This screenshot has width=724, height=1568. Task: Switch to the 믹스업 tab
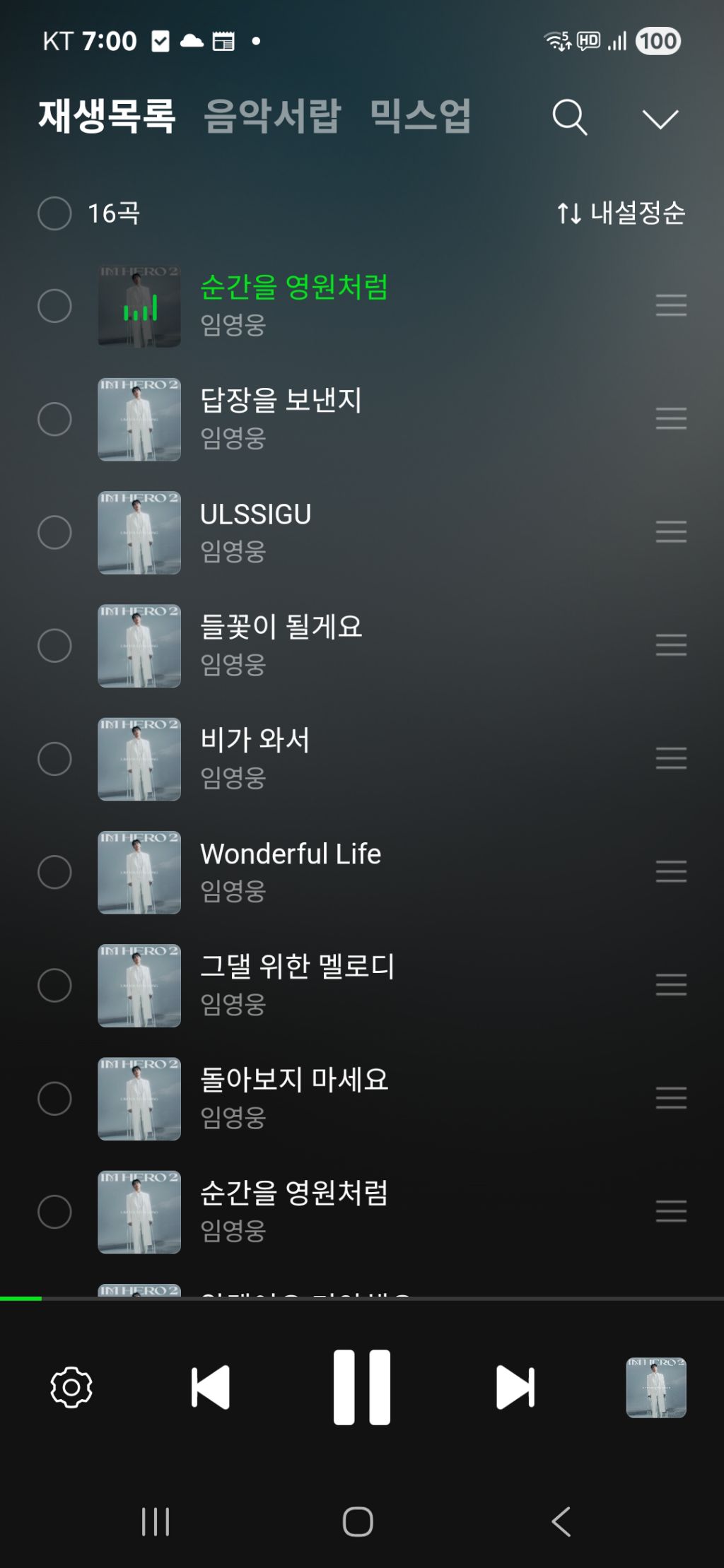pos(420,116)
